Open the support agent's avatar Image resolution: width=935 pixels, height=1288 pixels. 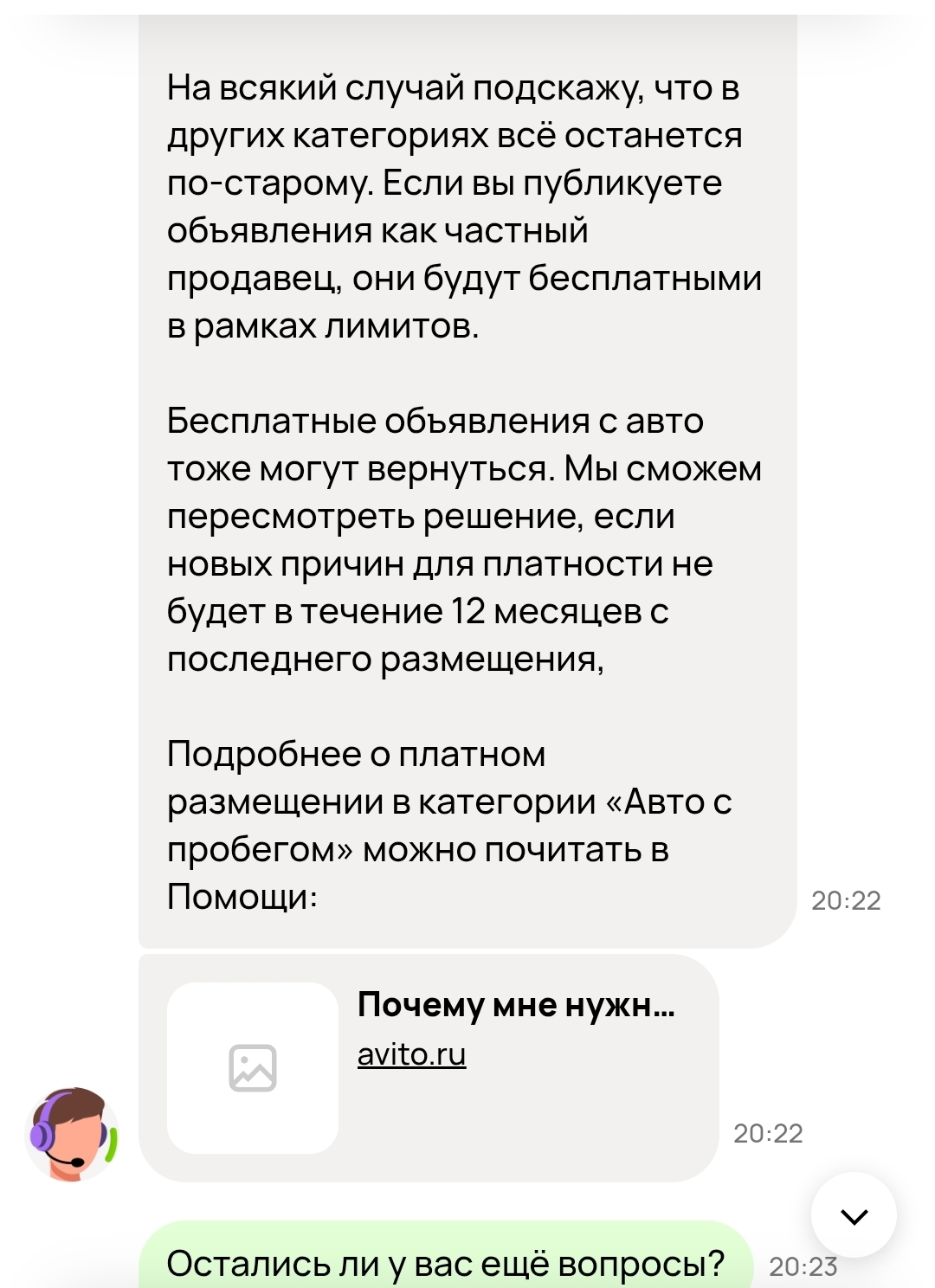point(71,1134)
